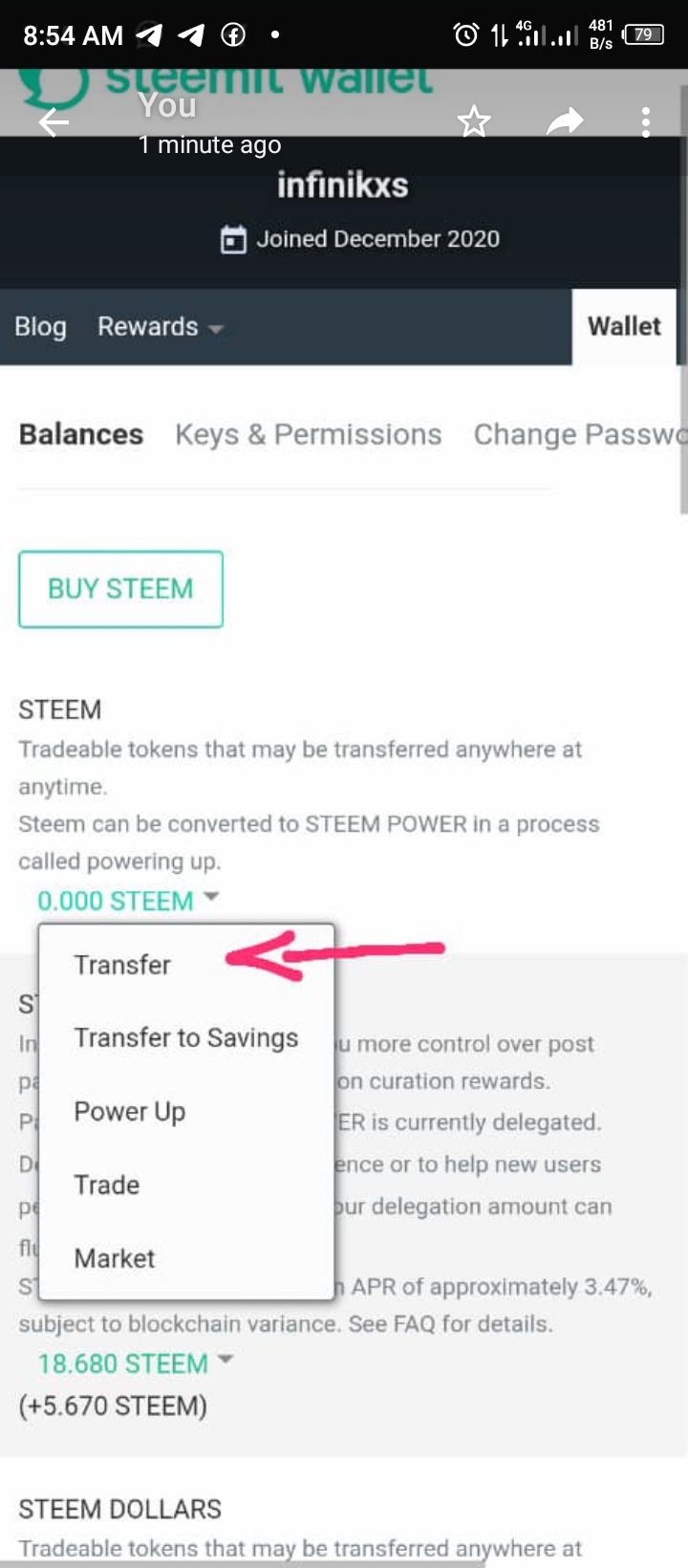Choose the Power Up option

pyautogui.click(x=130, y=1111)
